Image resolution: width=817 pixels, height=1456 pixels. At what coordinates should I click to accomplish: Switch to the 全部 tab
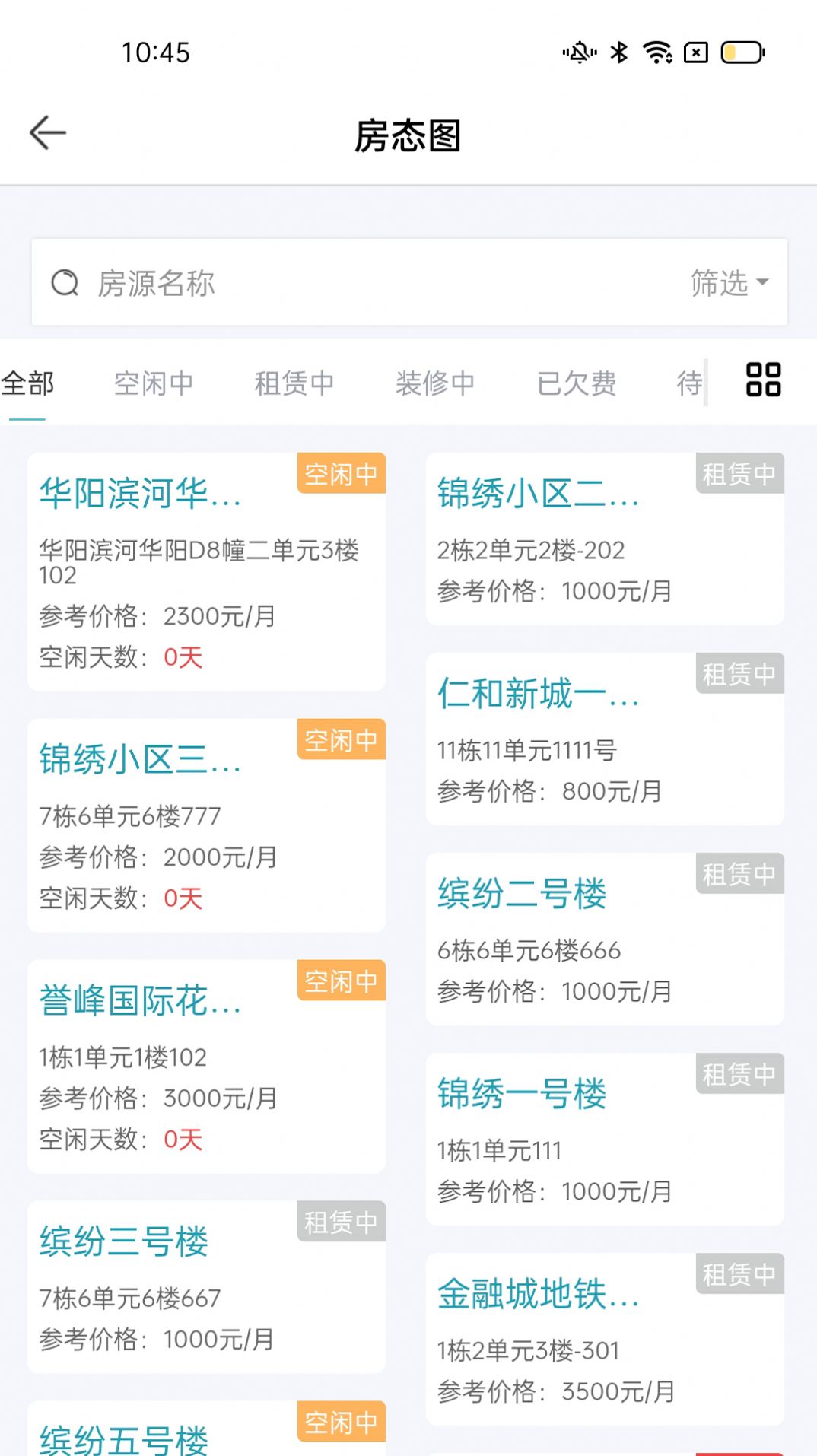coord(27,383)
